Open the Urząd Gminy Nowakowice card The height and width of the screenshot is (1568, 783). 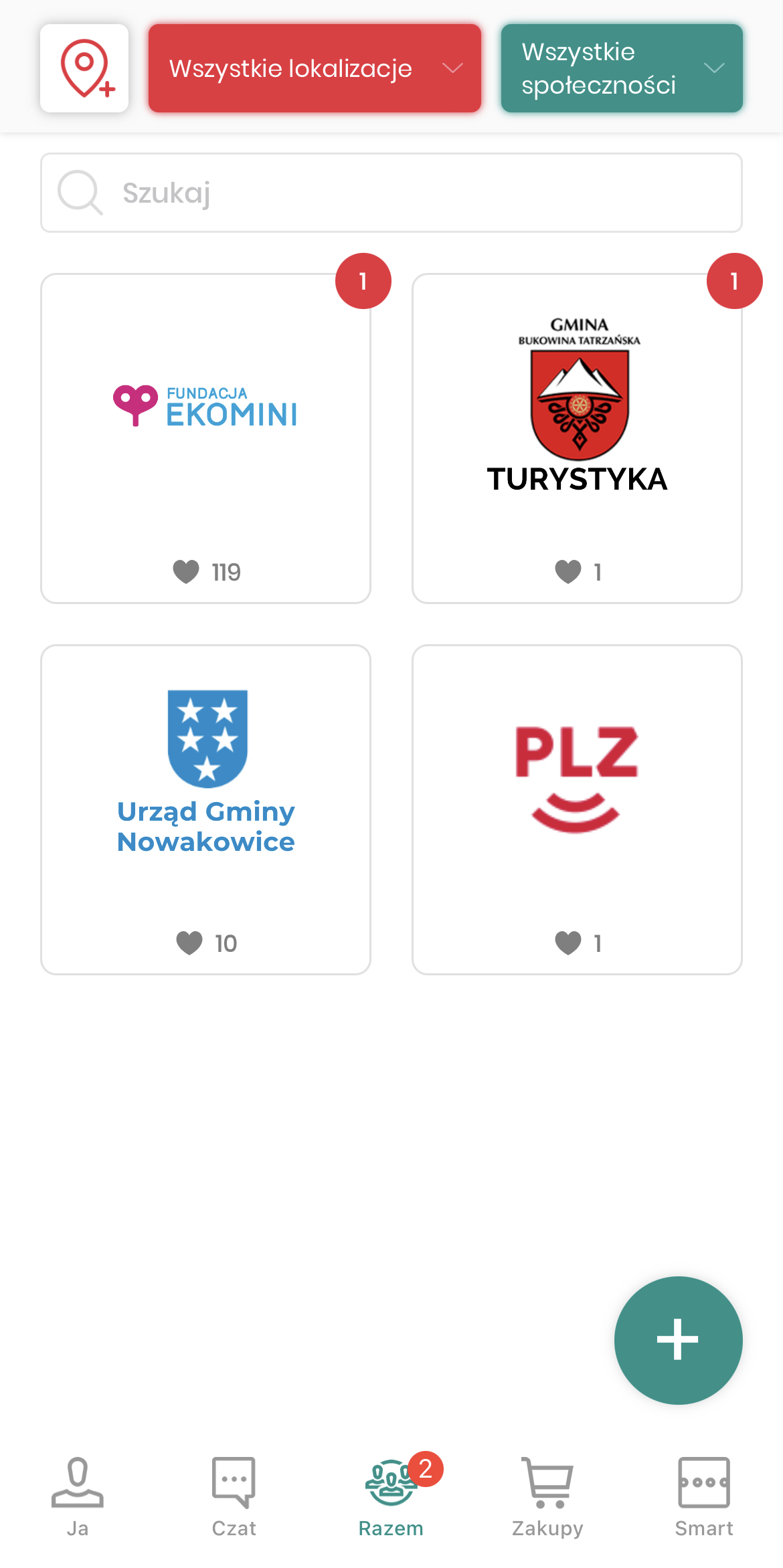pos(205,809)
